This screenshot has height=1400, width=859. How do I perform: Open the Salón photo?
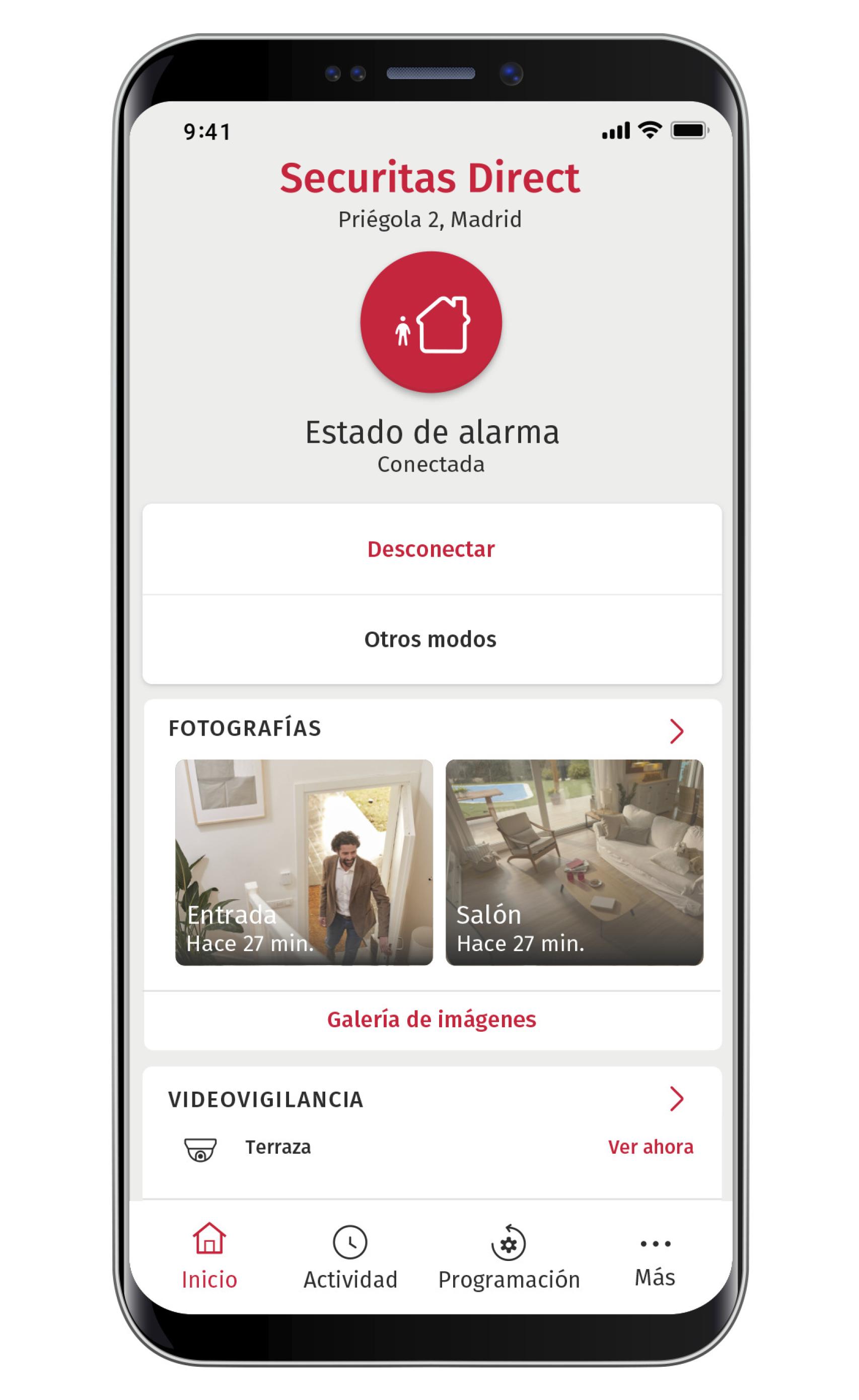(575, 862)
